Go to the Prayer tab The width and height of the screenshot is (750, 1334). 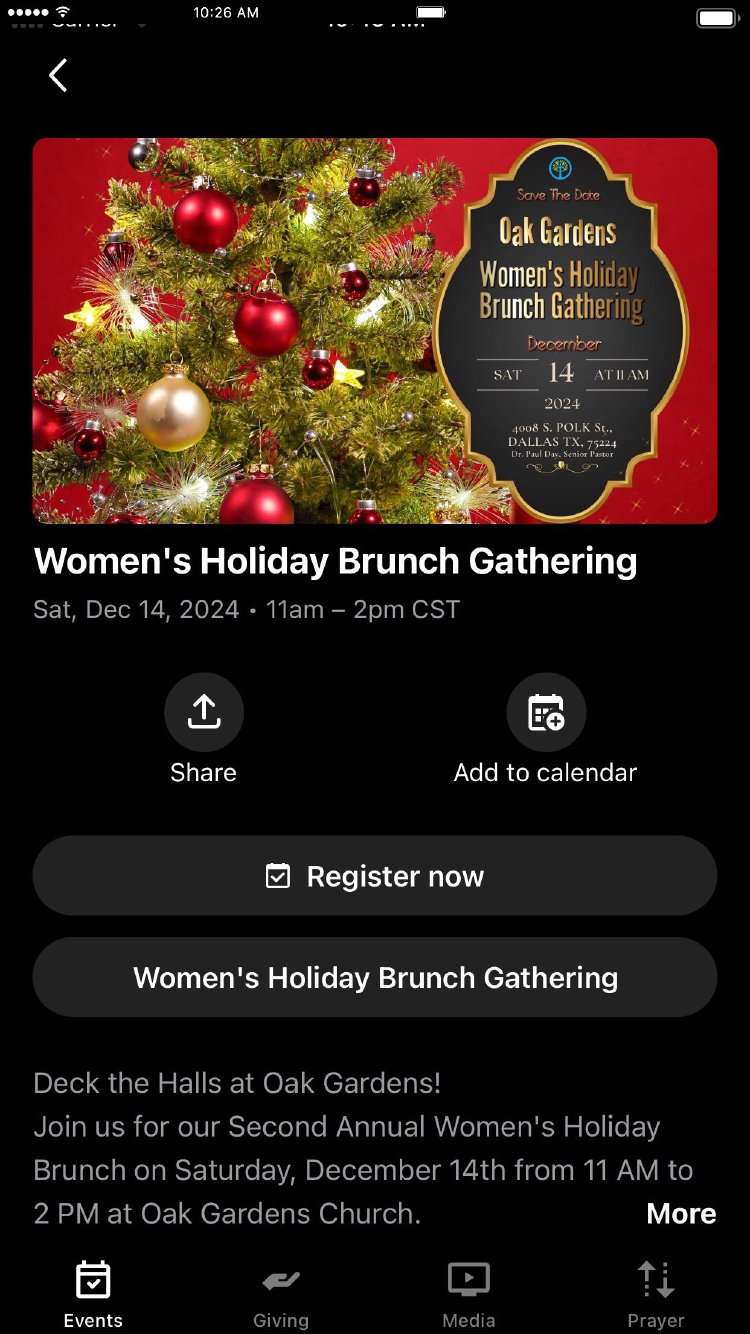coord(656,1293)
